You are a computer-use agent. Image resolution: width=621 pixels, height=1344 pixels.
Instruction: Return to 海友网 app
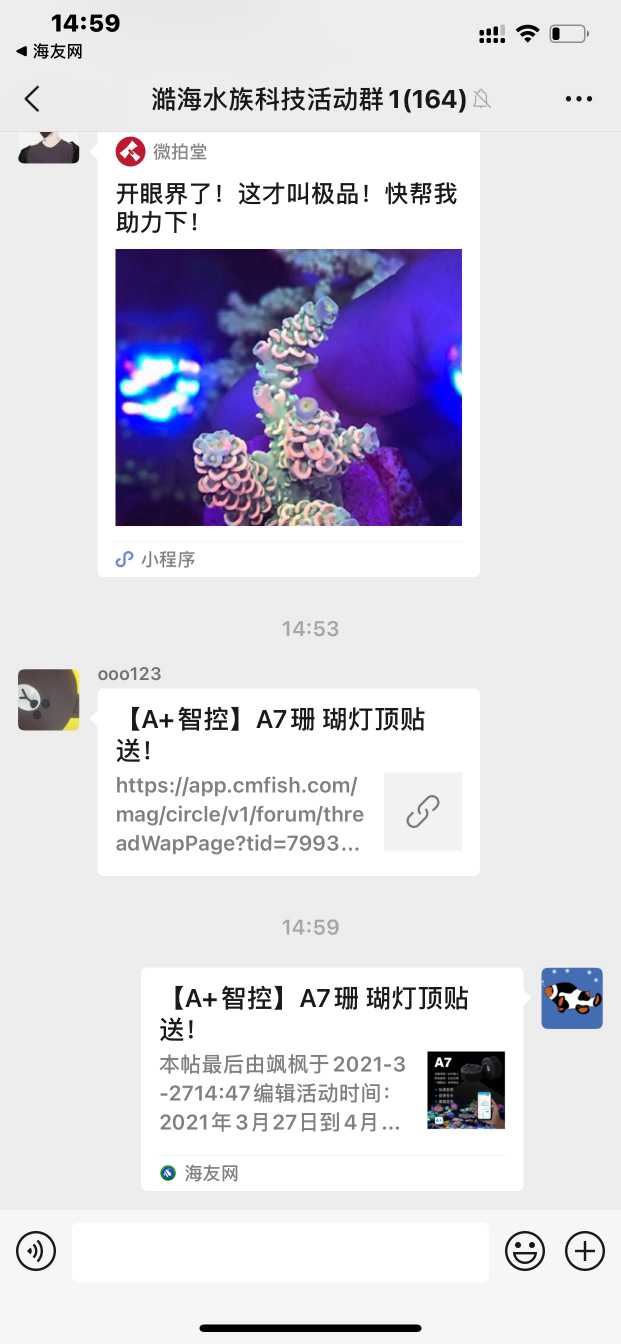48,51
